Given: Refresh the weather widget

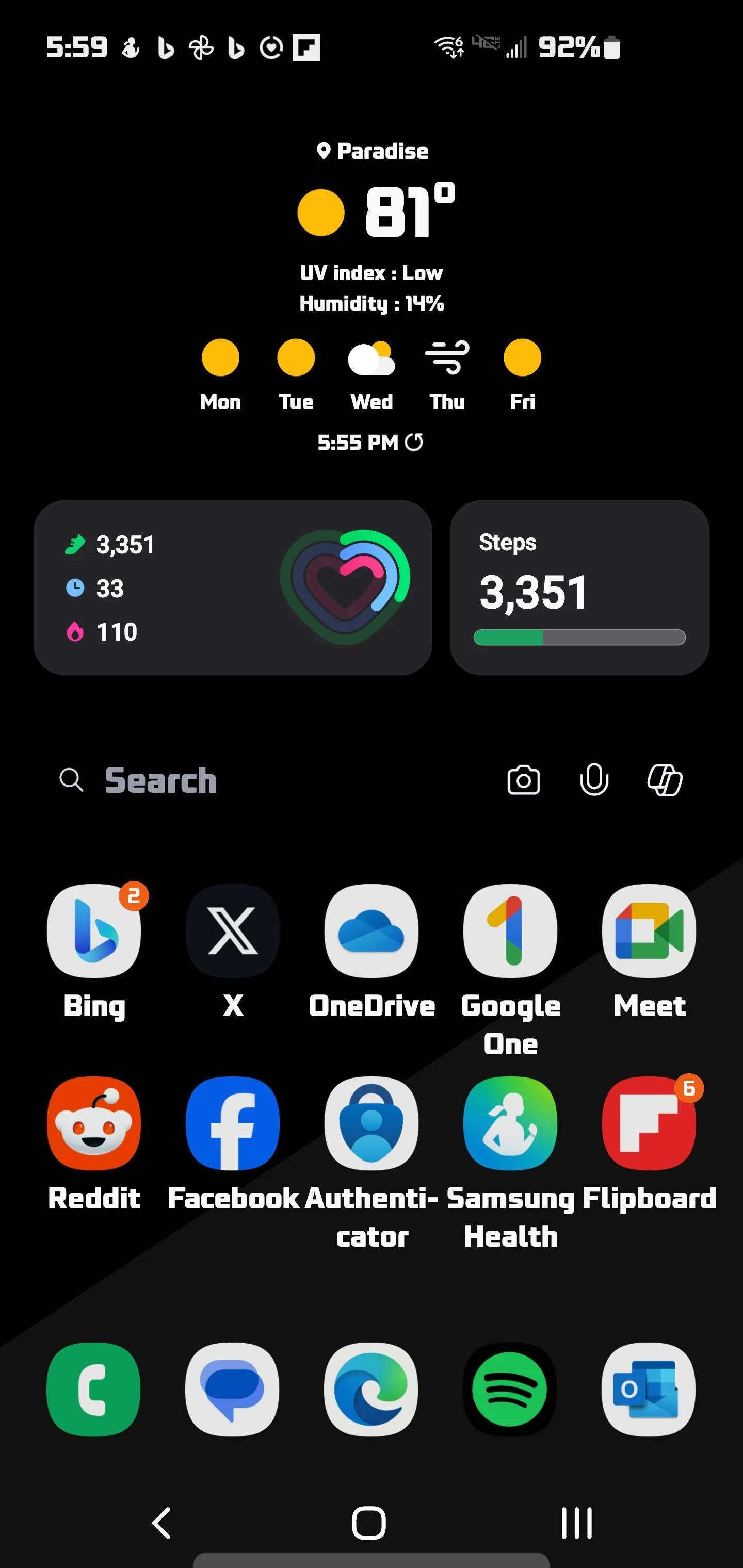Looking at the screenshot, I should coord(414,443).
